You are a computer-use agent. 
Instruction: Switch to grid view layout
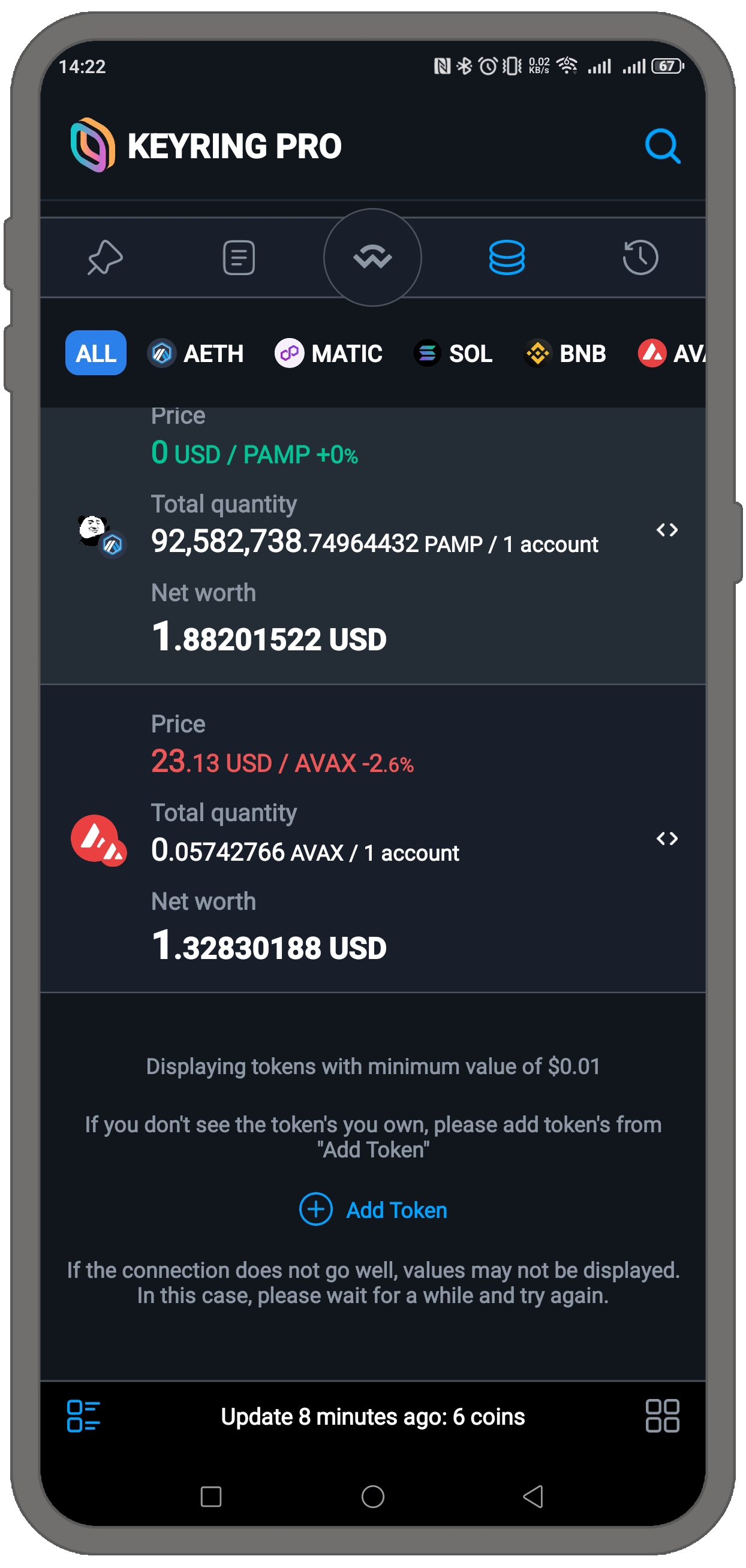pyautogui.click(x=662, y=1415)
